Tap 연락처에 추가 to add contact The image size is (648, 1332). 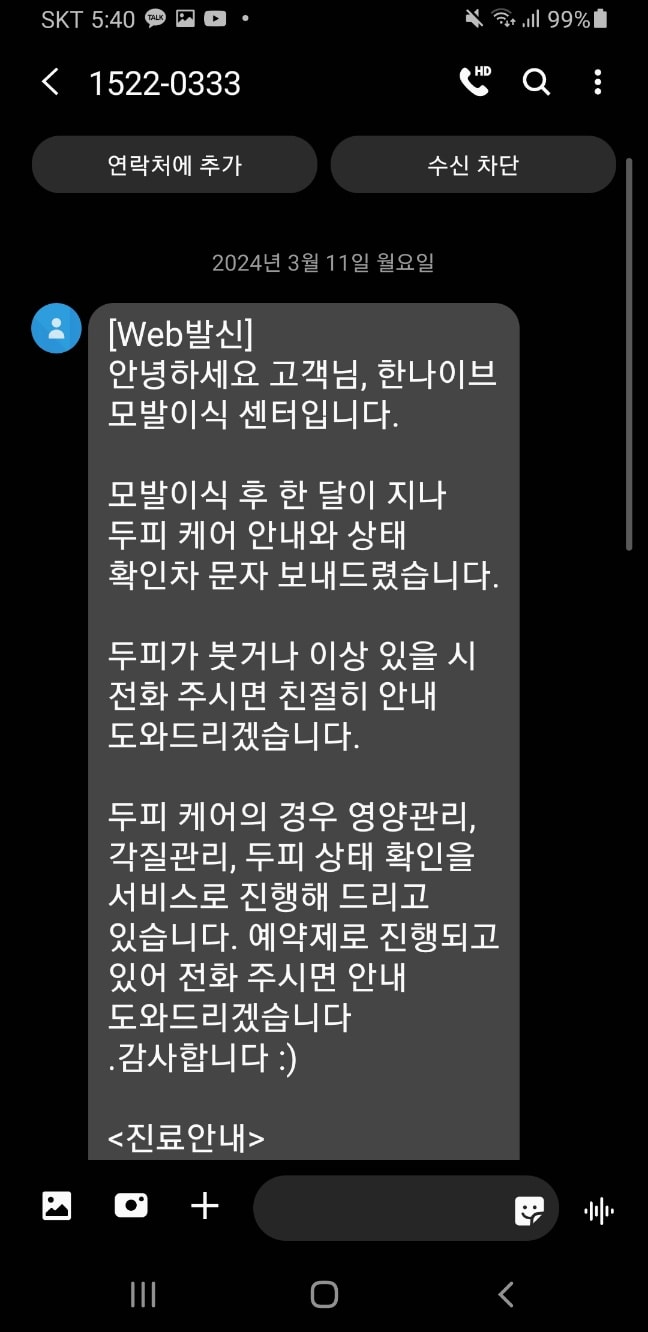[174, 165]
